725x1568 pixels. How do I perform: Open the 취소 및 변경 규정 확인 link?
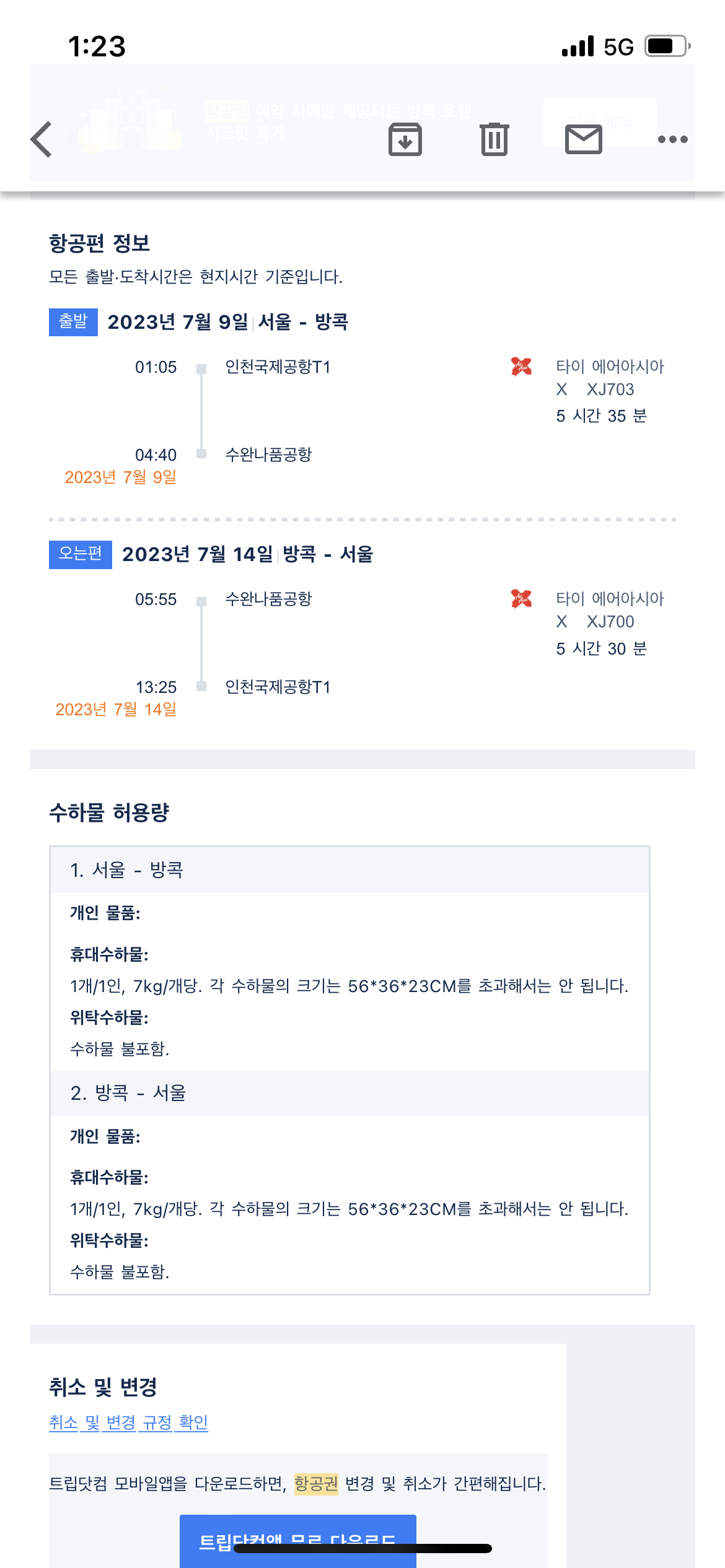tap(129, 1422)
